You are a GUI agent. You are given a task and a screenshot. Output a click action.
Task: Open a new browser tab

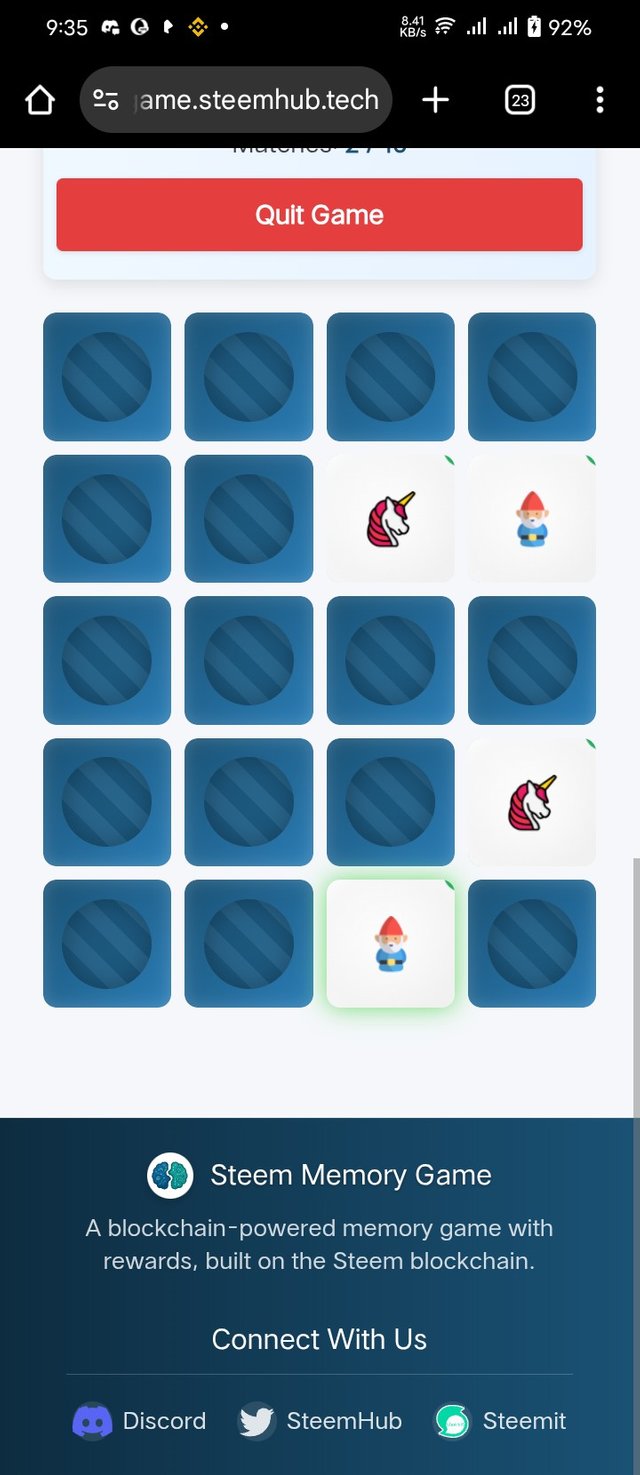435,100
